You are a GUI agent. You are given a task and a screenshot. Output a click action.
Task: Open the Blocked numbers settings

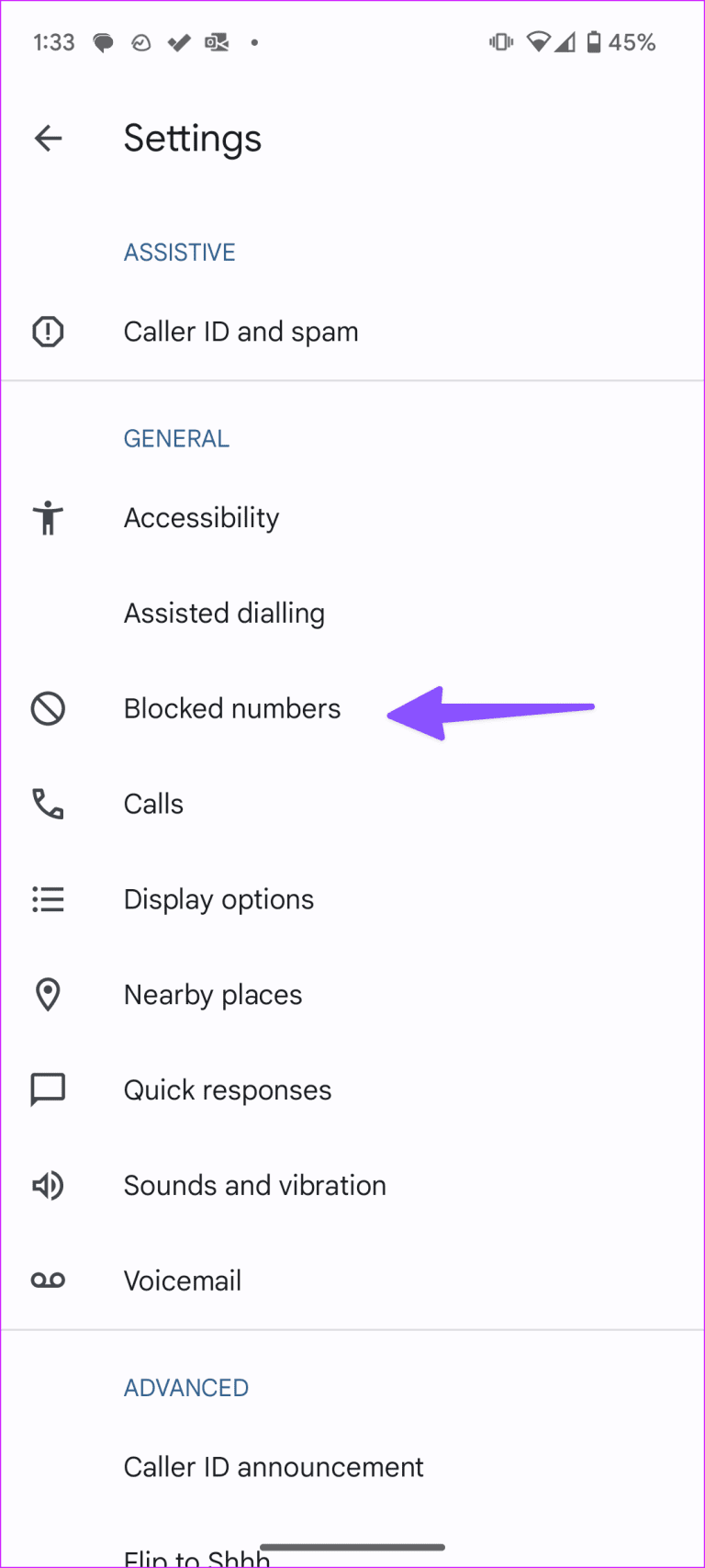click(231, 708)
